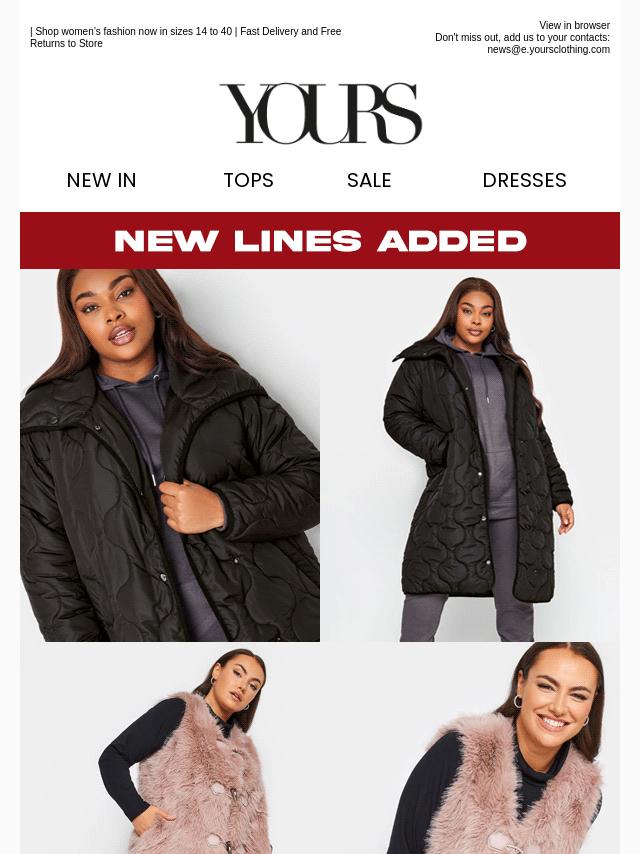View the full-length black quilted coat photo

coord(470,455)
